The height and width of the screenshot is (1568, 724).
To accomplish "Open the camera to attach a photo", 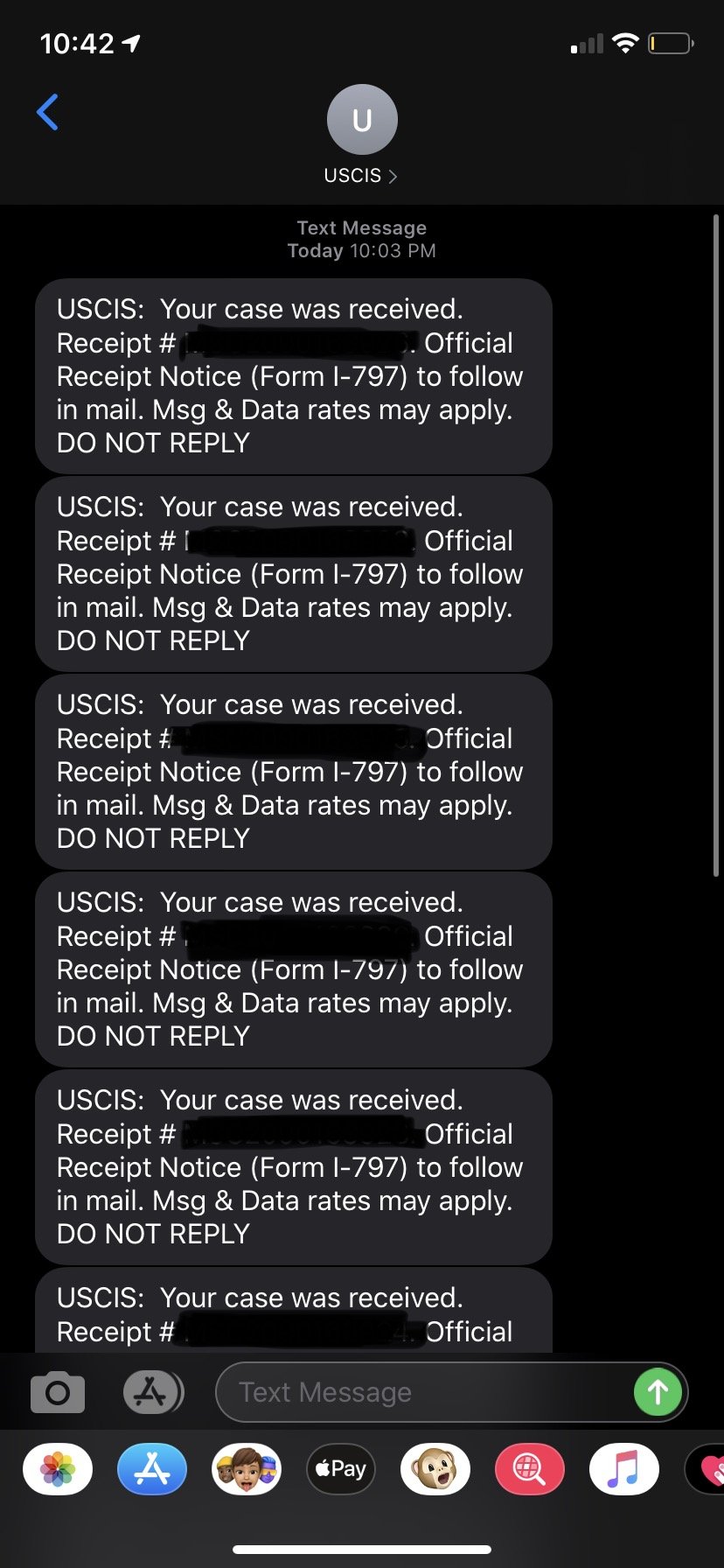I will click(x=58, y=1392).
